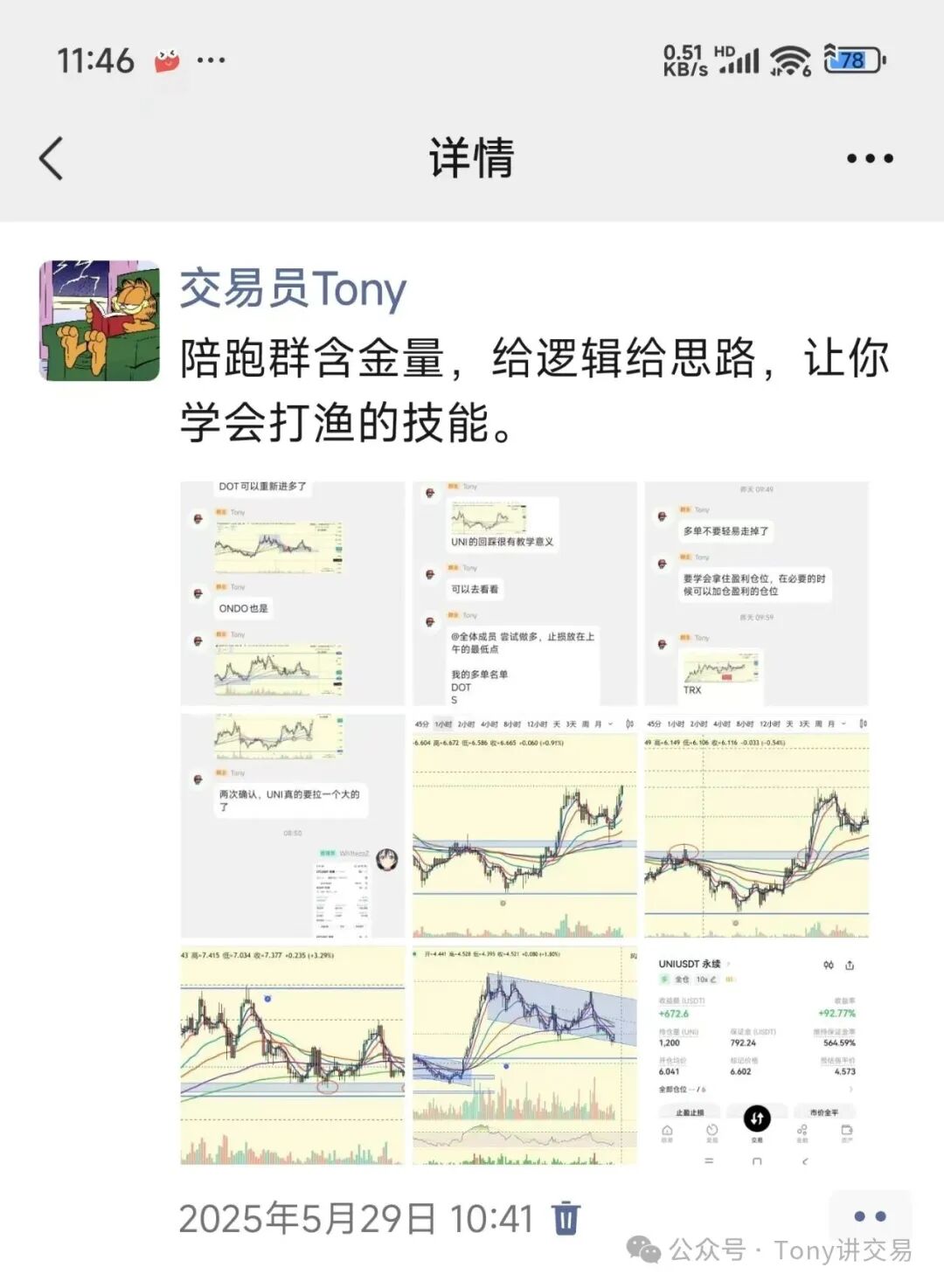Open 交易员Tony's profile avatar
The width and height of the screenshot is (944, 1288).
[100, 321]
